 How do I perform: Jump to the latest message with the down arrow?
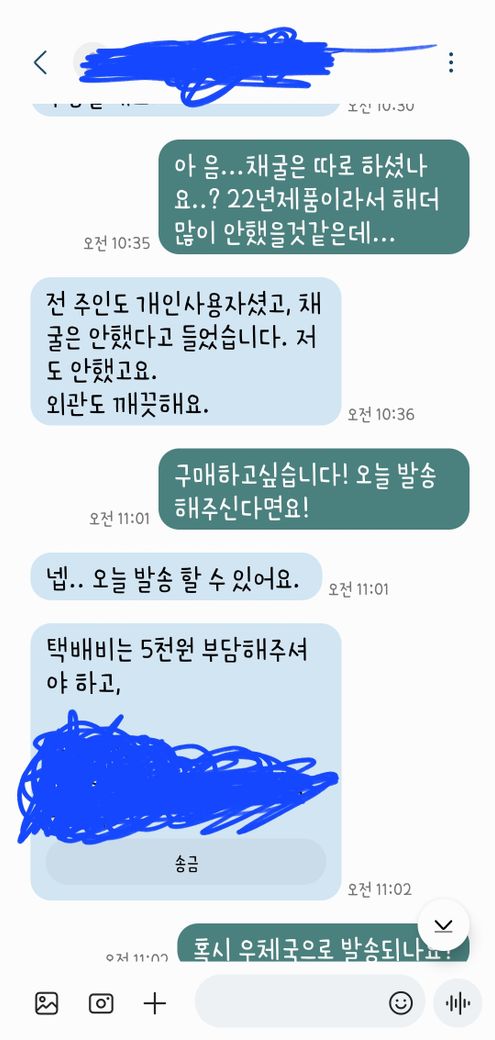[443, 925]
